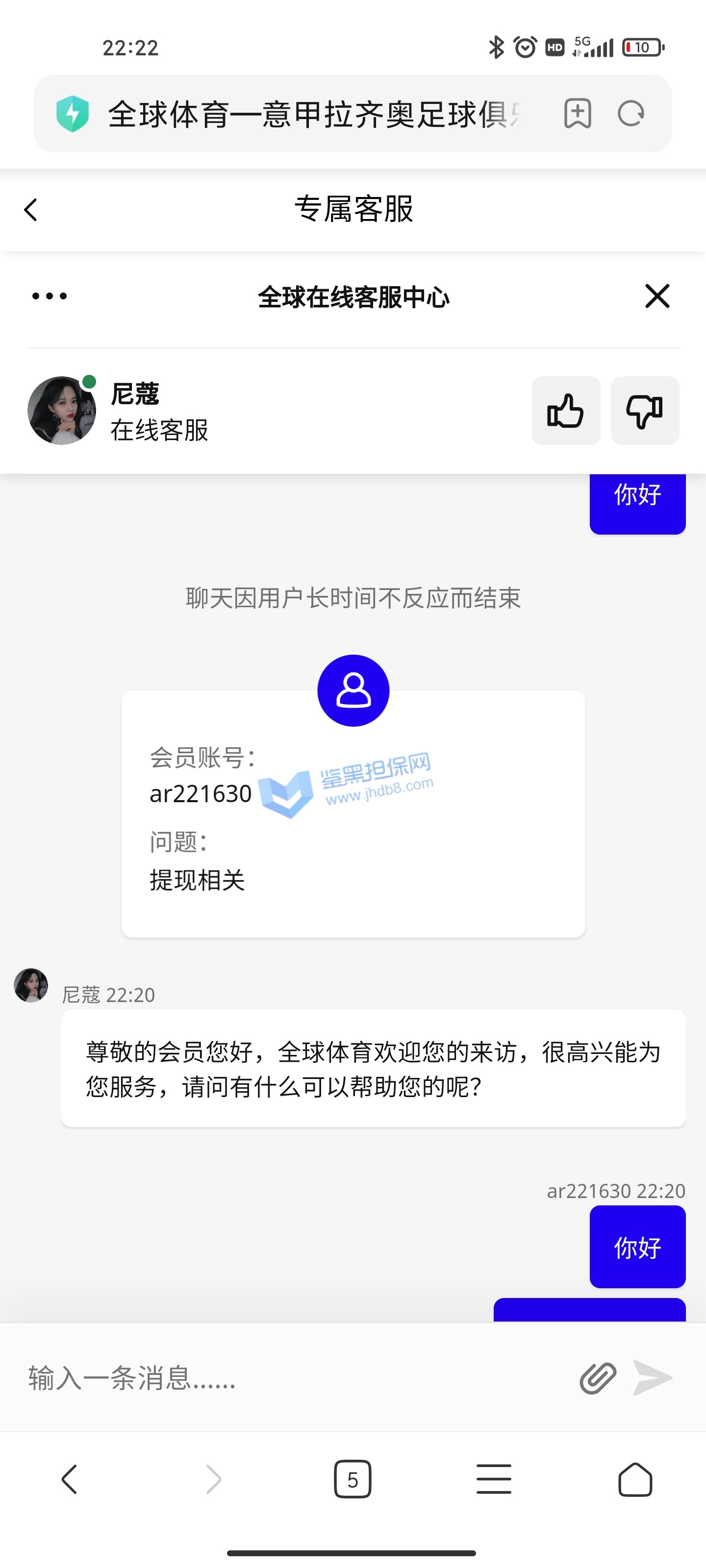
Task: Go to the browser home page
Action: point(635,1479)
